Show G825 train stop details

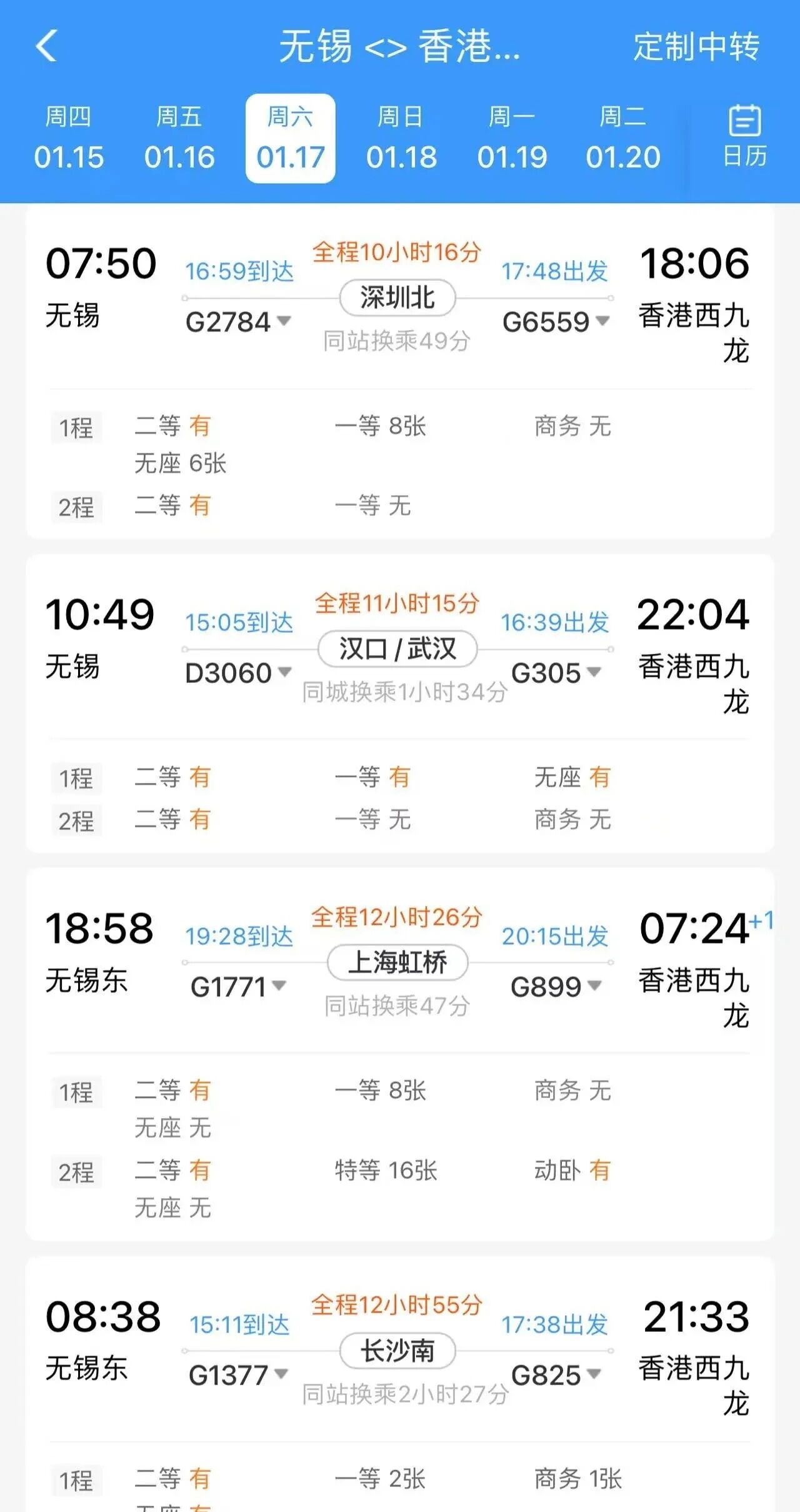click(556, 1375)
